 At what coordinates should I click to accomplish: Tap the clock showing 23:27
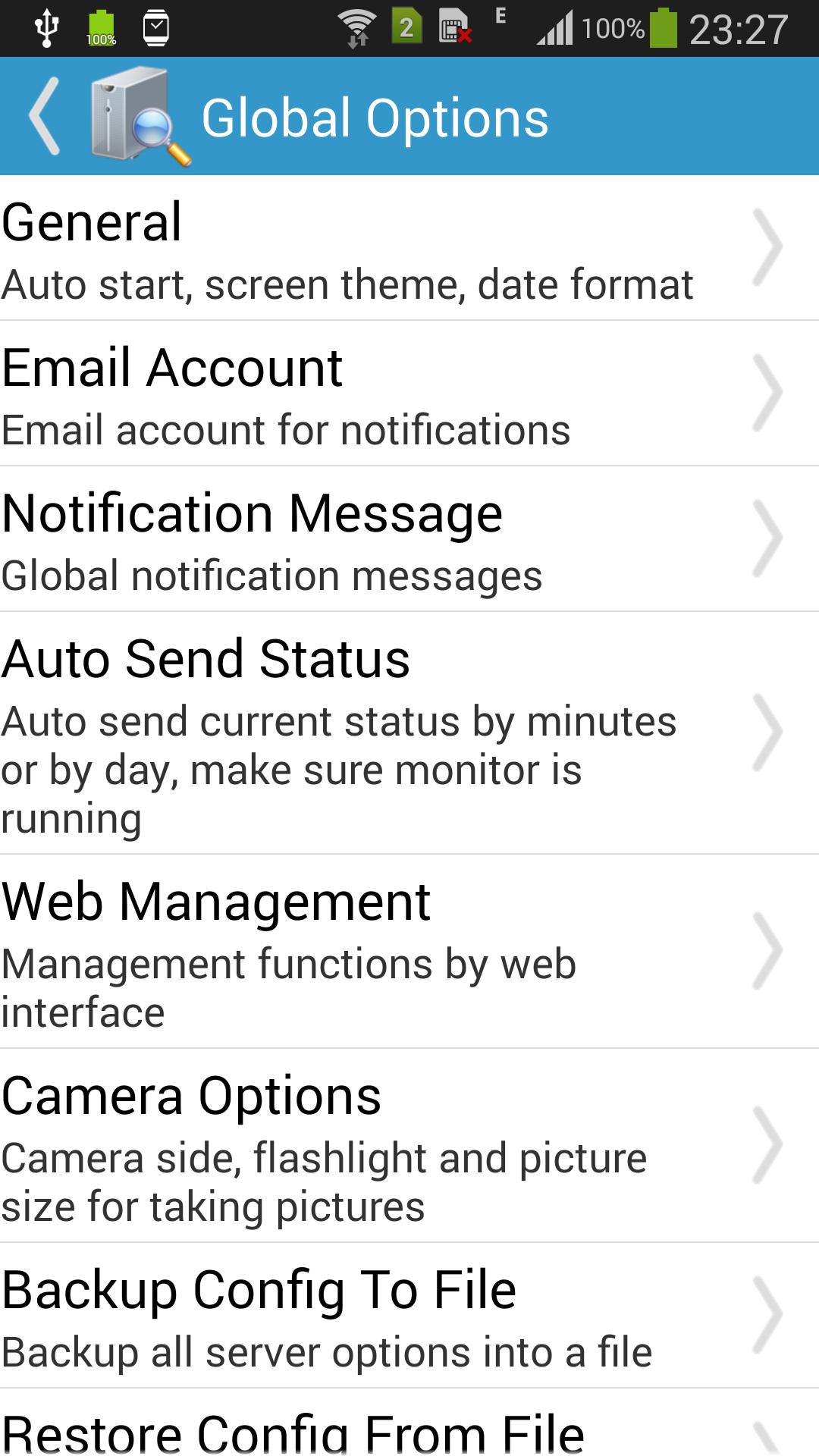(736, 29)
